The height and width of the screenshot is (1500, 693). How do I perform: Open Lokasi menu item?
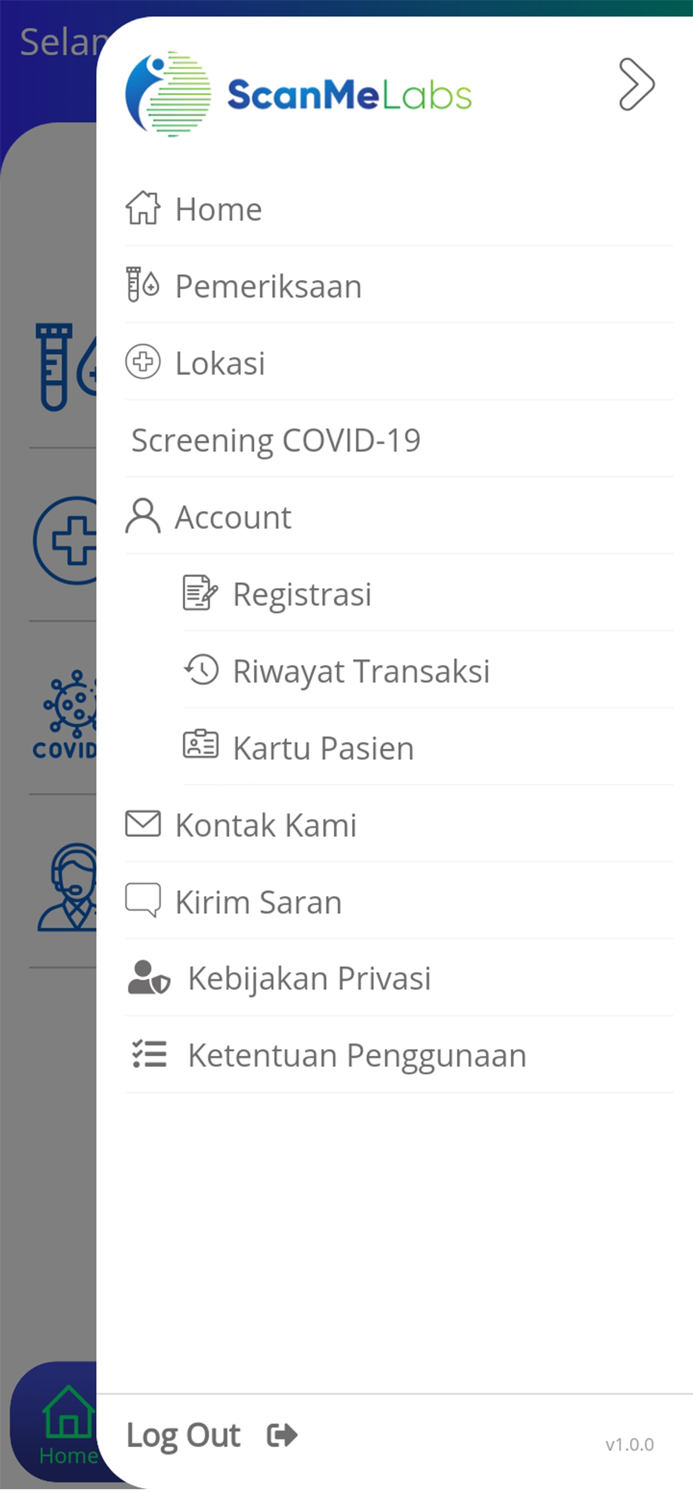tap(398, 363)
